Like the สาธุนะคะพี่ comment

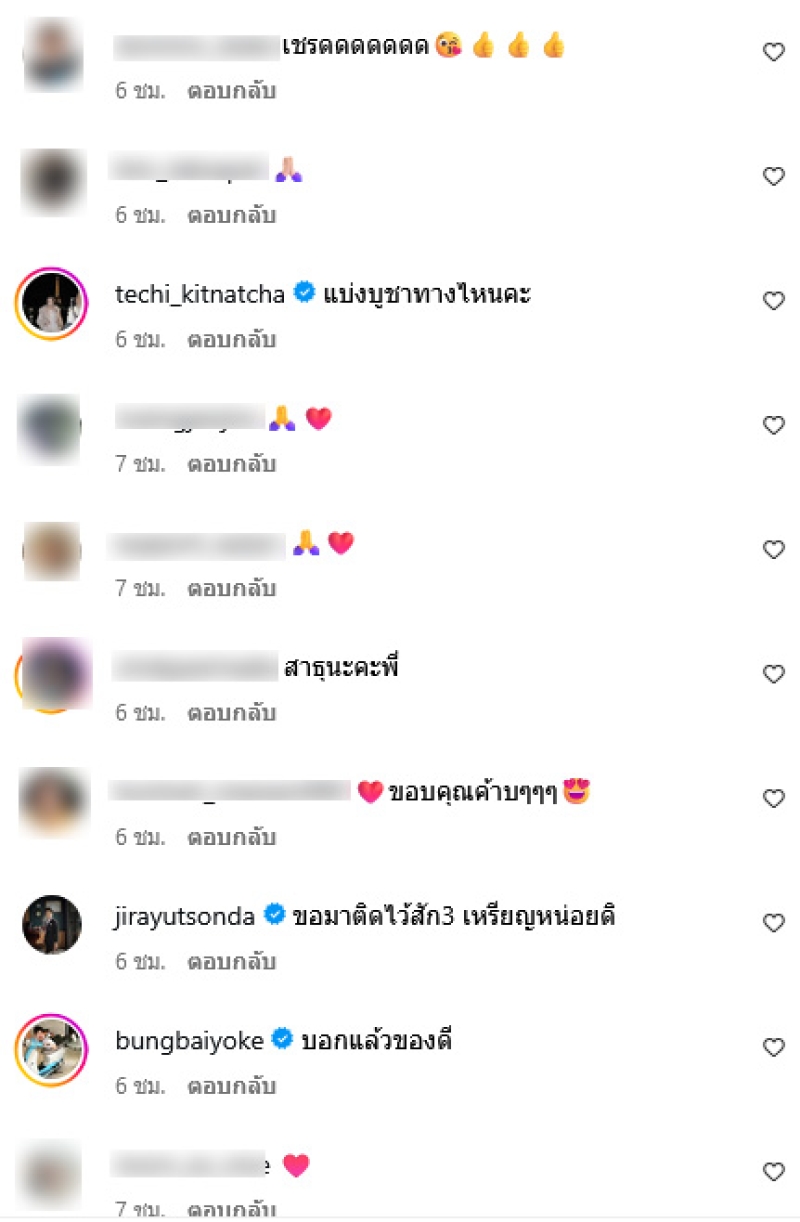[x=773, y=674]
